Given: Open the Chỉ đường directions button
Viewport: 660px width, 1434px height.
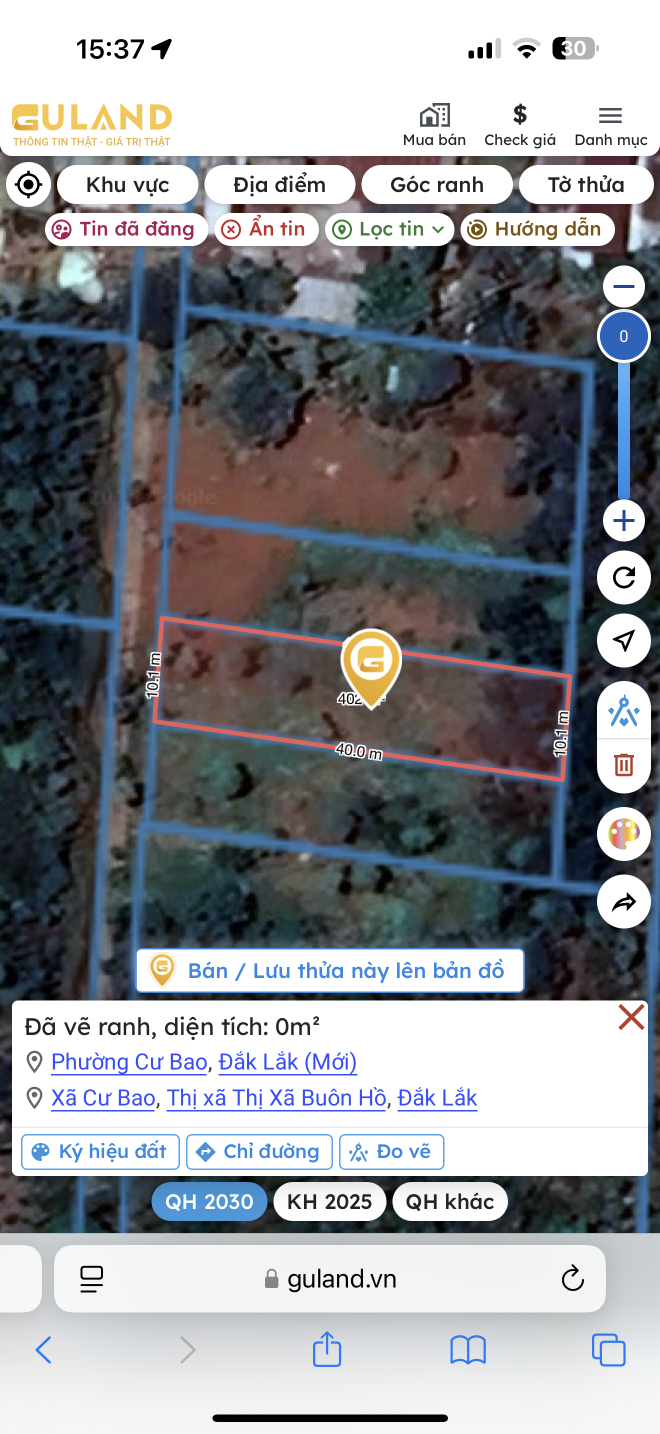Looking at the screenshot, I should pyautogui.click(x=259, y=1151).
